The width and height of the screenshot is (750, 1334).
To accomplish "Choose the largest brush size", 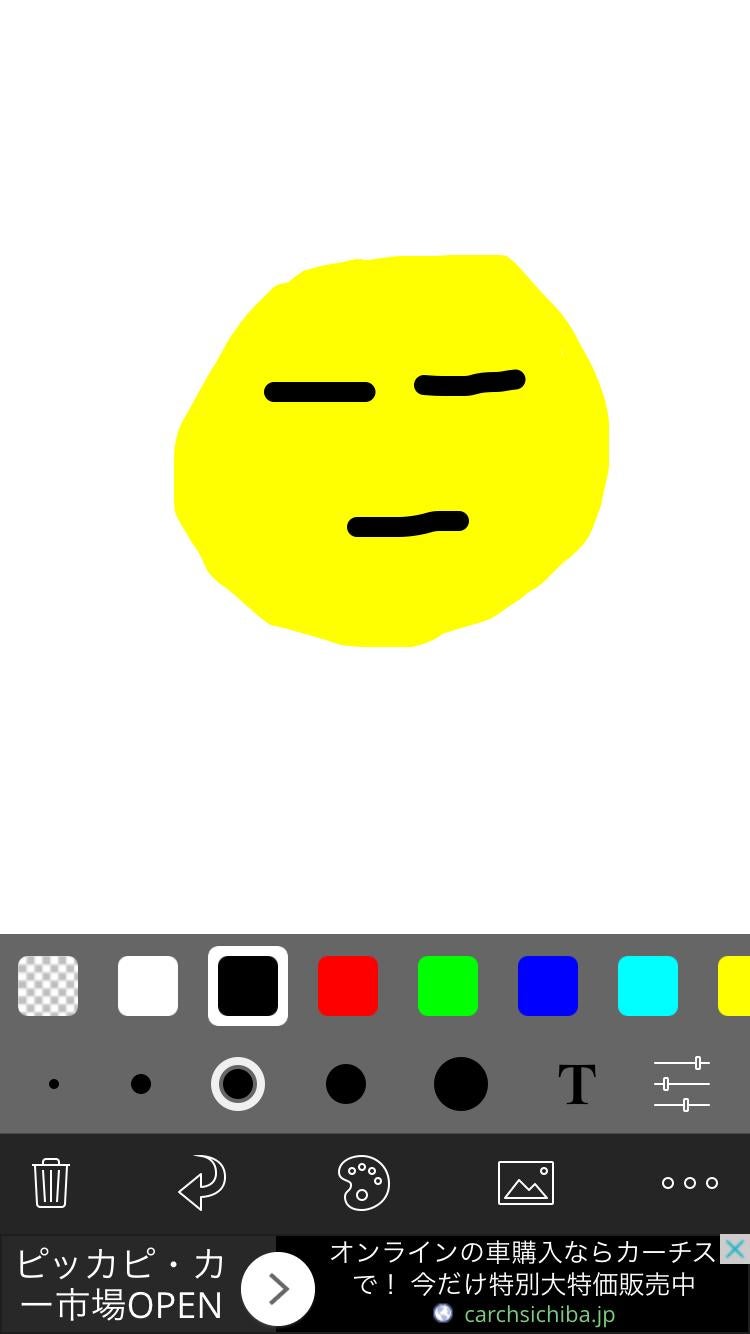I will pos(461,1084).
